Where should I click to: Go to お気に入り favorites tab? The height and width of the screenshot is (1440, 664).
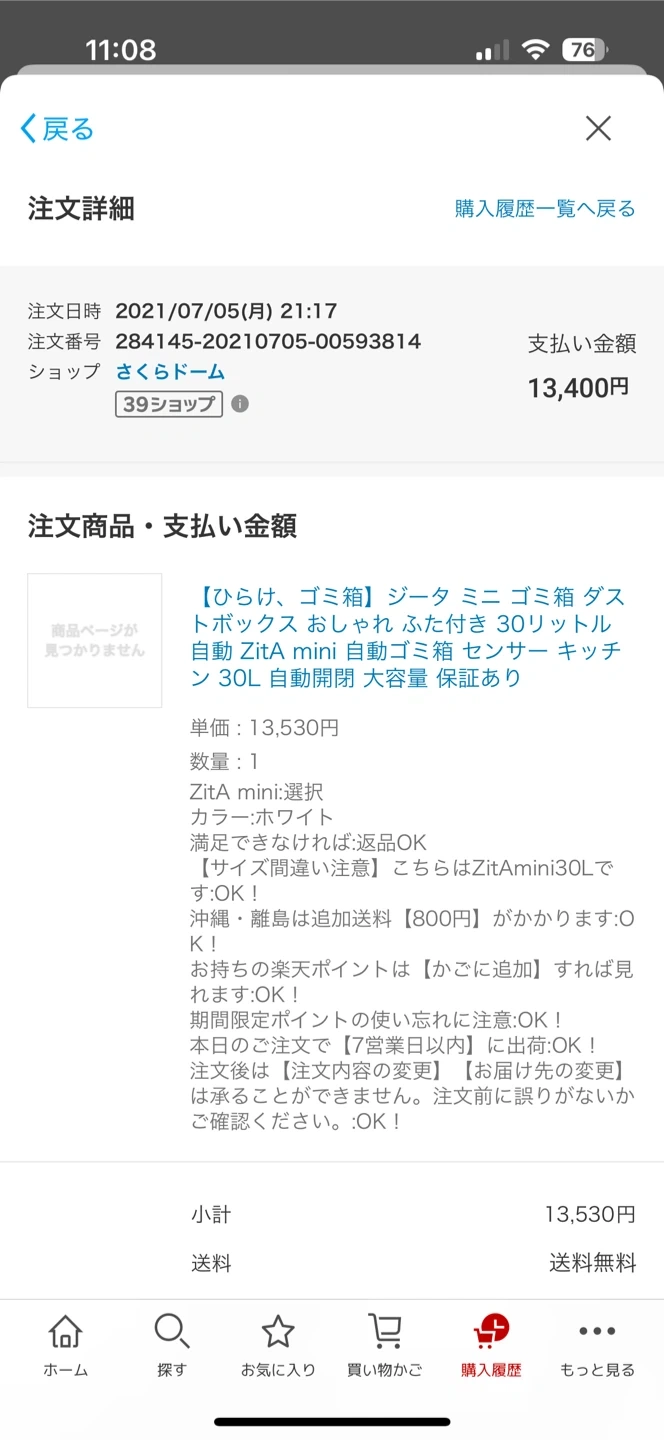[x=278, y=1346]
